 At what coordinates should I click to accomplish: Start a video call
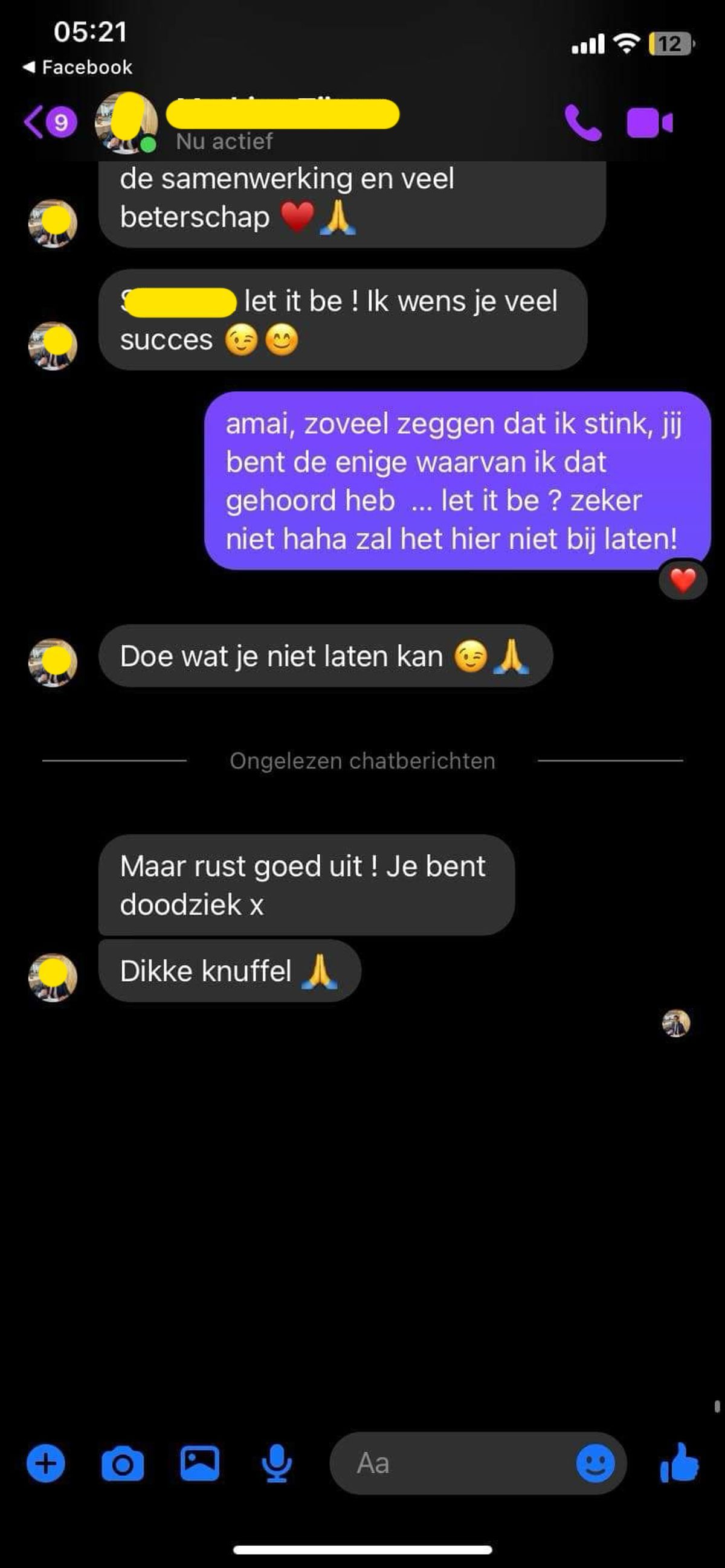tap(649, 123)
